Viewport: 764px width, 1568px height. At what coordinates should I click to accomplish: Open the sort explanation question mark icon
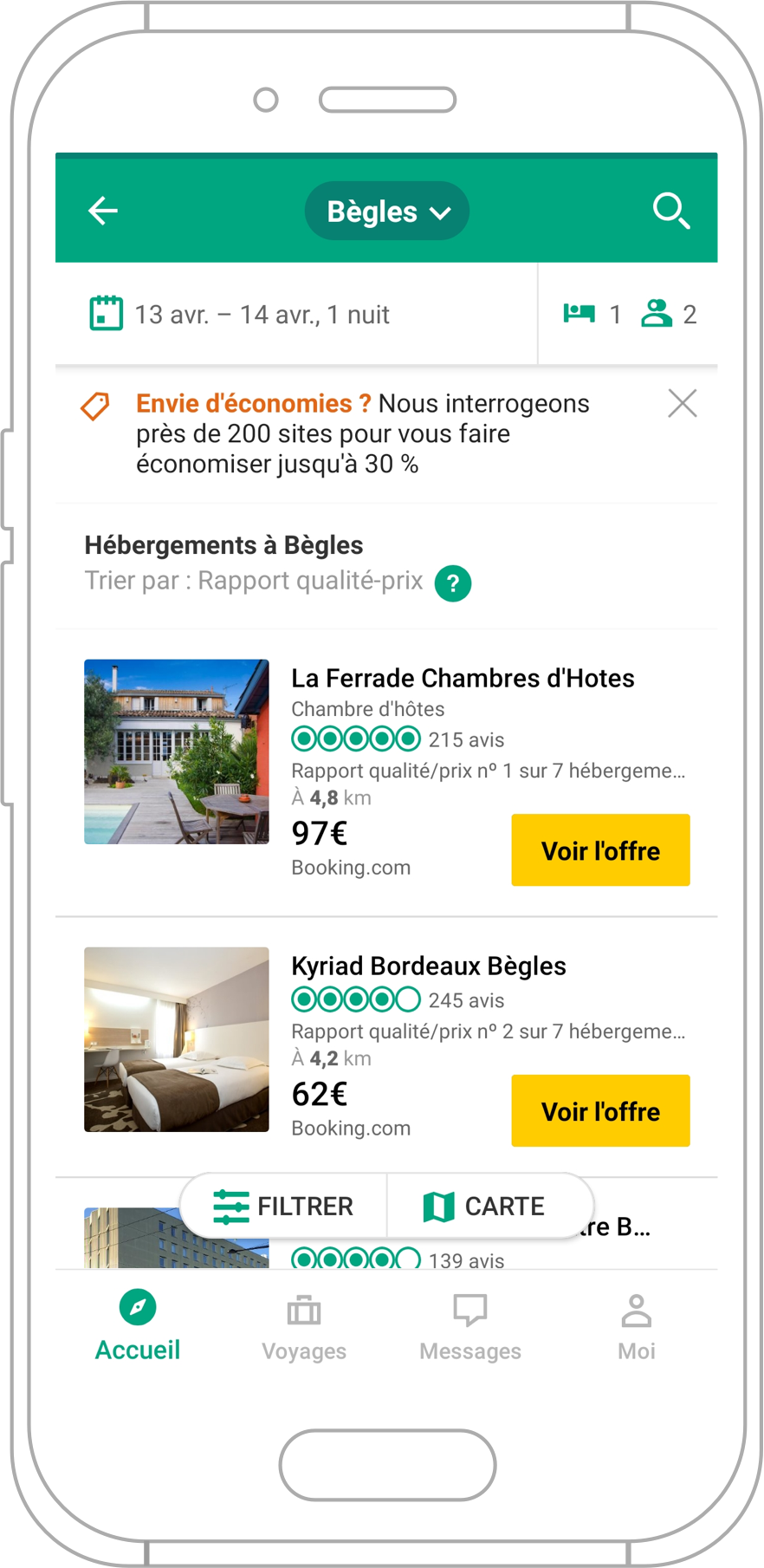(452, 582)
